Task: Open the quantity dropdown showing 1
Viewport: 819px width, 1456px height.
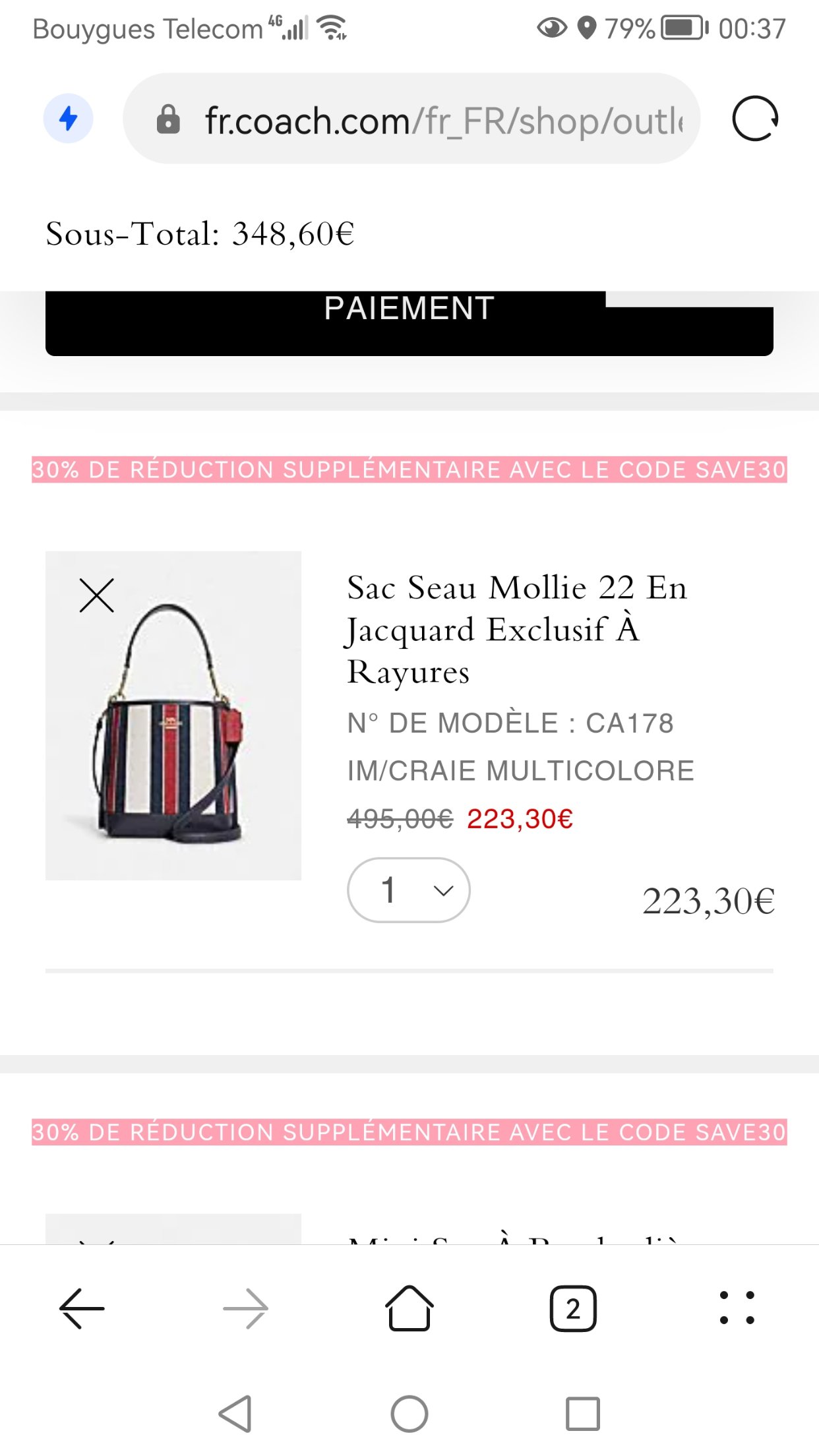Action: pos(408,890)
